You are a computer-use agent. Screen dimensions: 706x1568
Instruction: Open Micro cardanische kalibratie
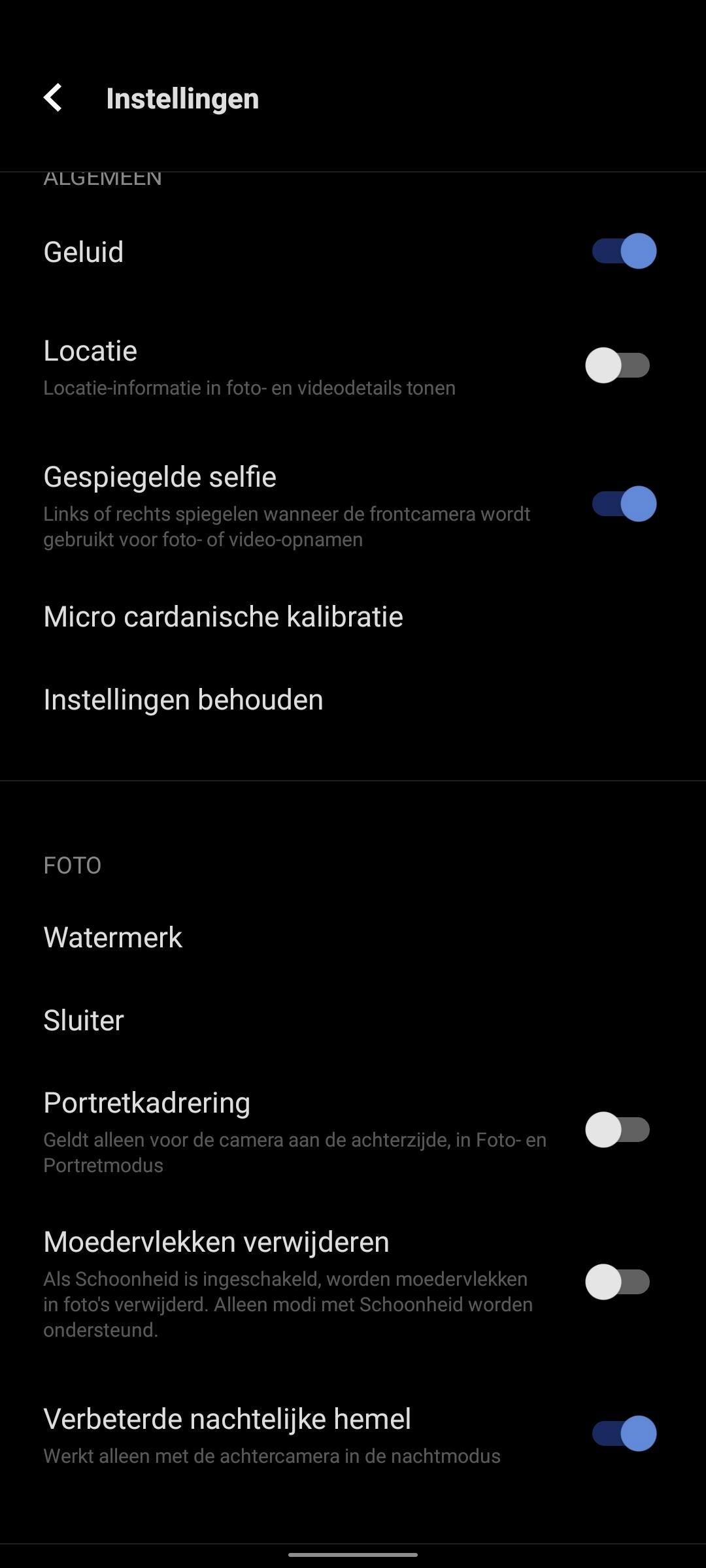(x=224, y=615)
